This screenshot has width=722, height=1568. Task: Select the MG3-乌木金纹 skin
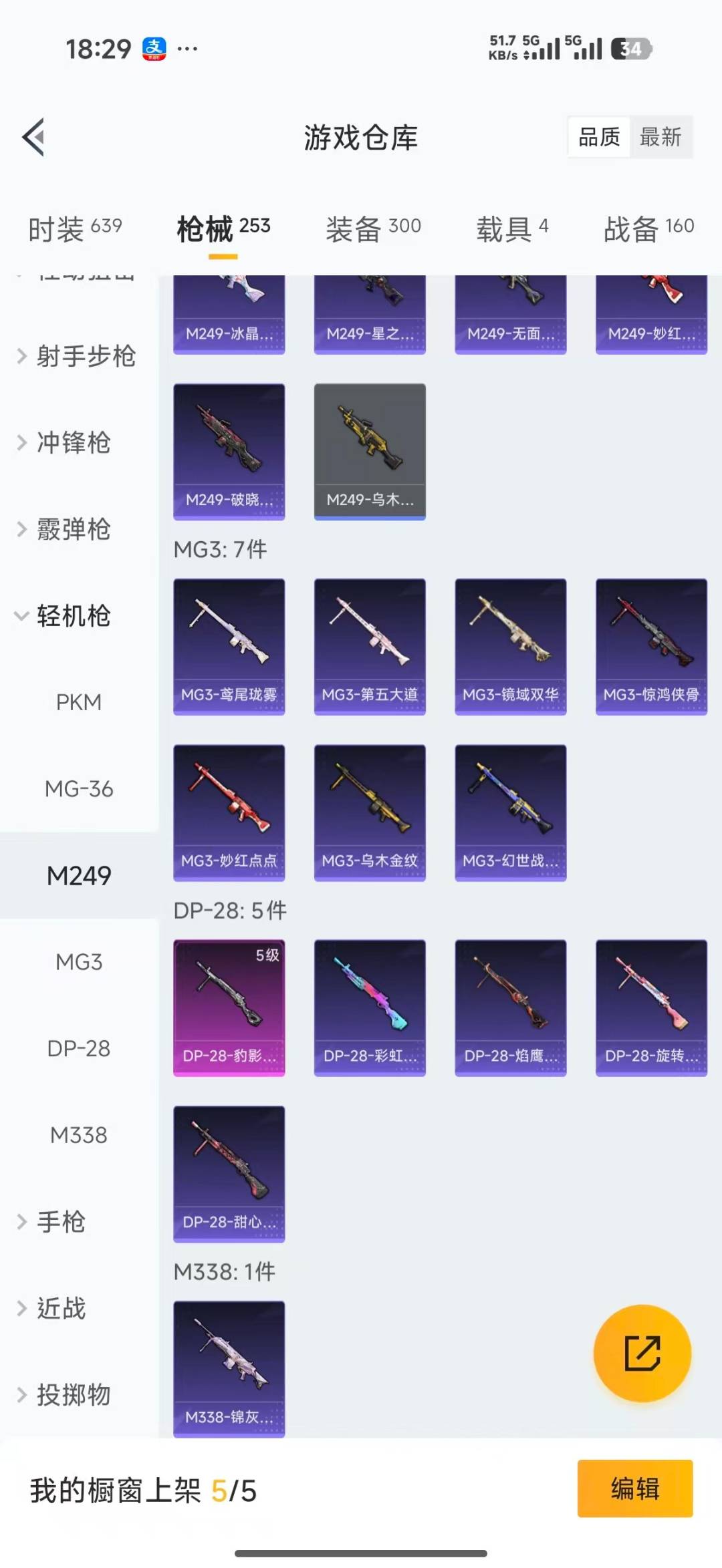(x=370, y=810)
